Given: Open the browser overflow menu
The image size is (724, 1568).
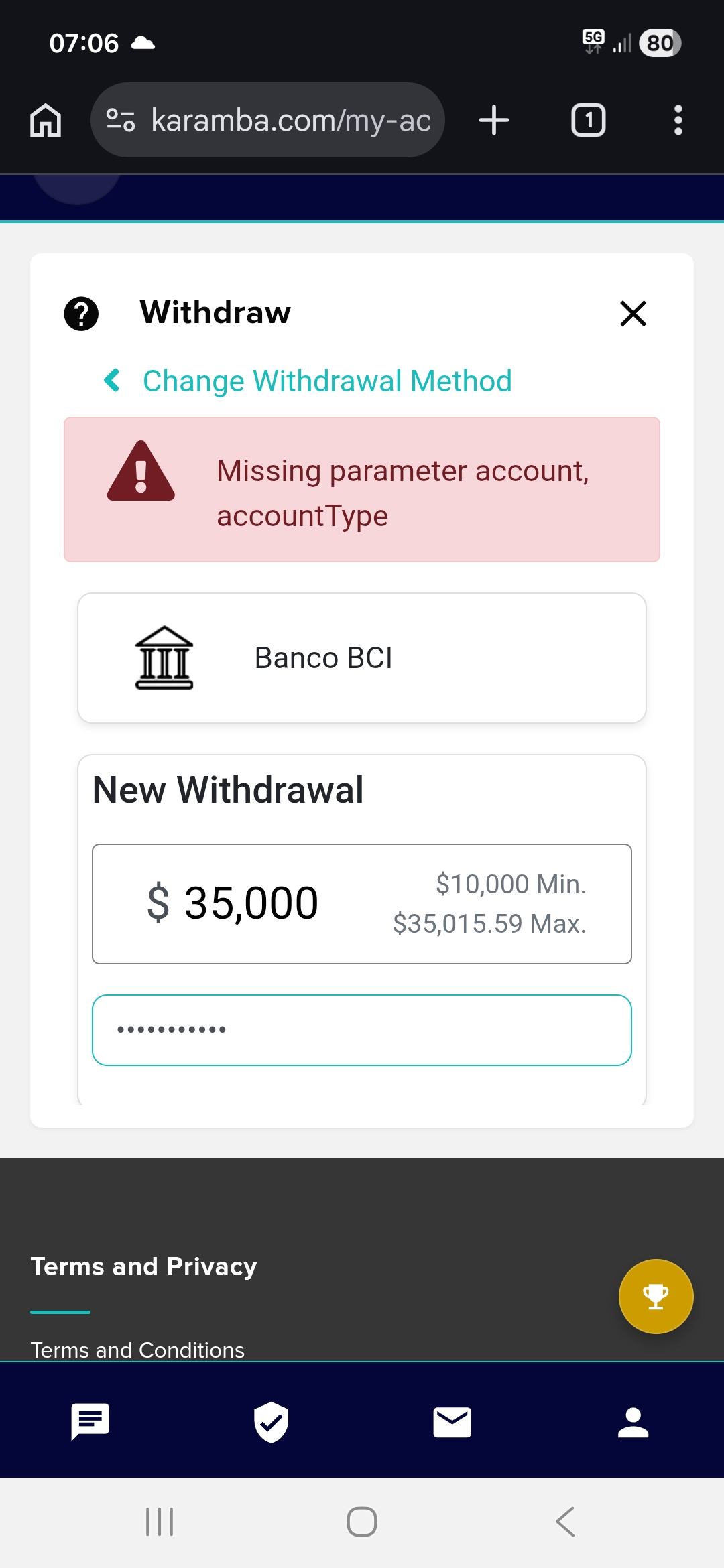Looking at the screenshot, I should (x=678, y=120).
